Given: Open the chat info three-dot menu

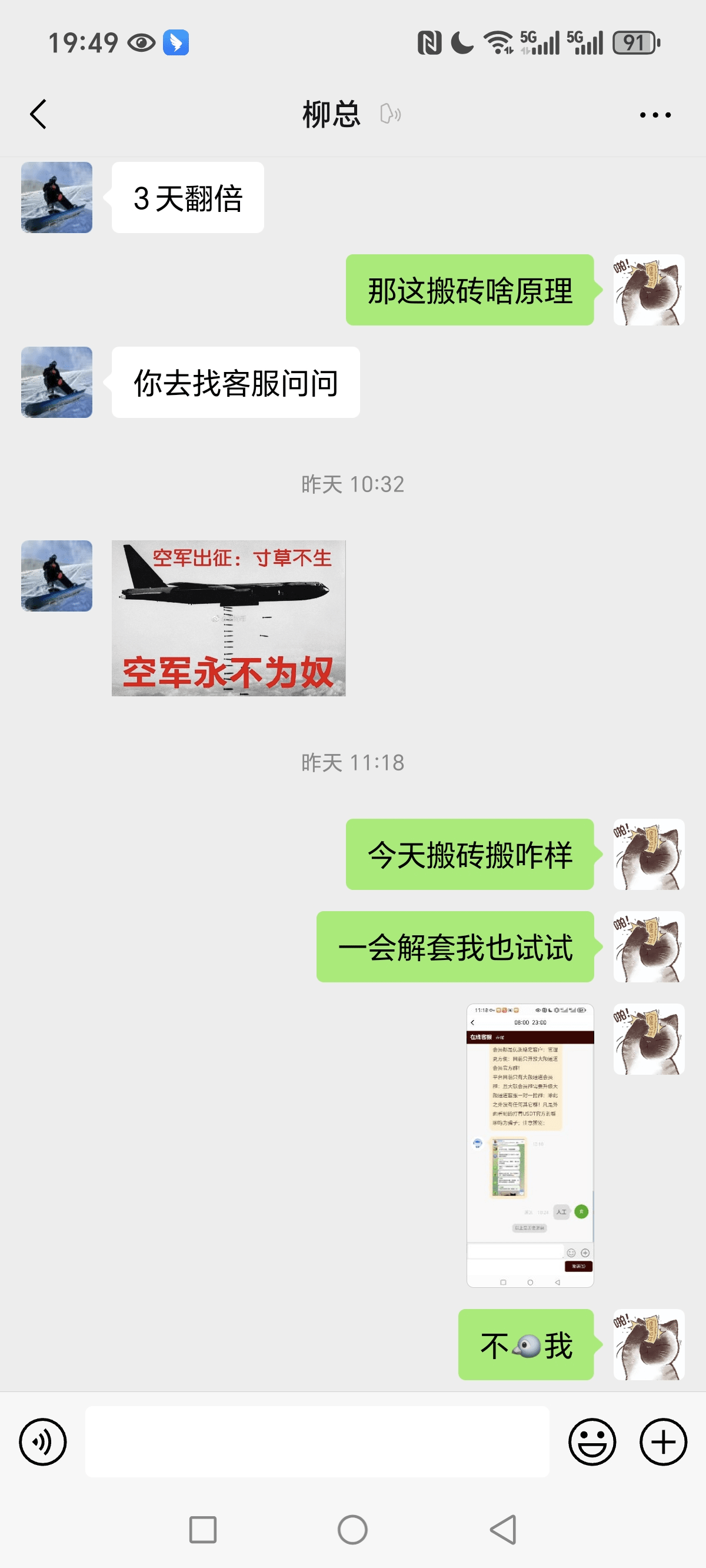Looking at the screenshot, I should point(655,114).
